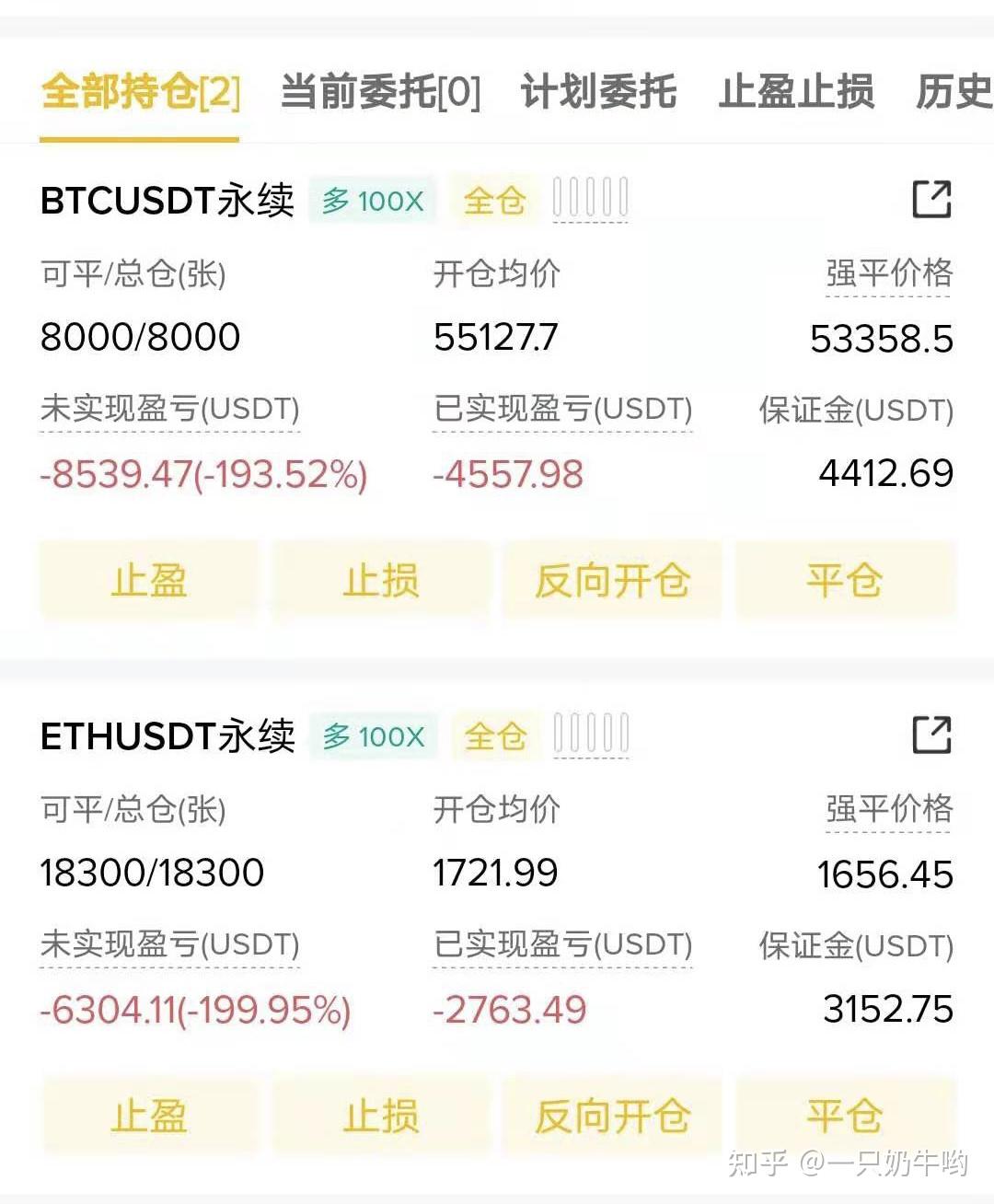This screenshot has width=994, height=1204.
Task: Change the ETHUSDT 全仓 margin mode
Action: [495, 736]
